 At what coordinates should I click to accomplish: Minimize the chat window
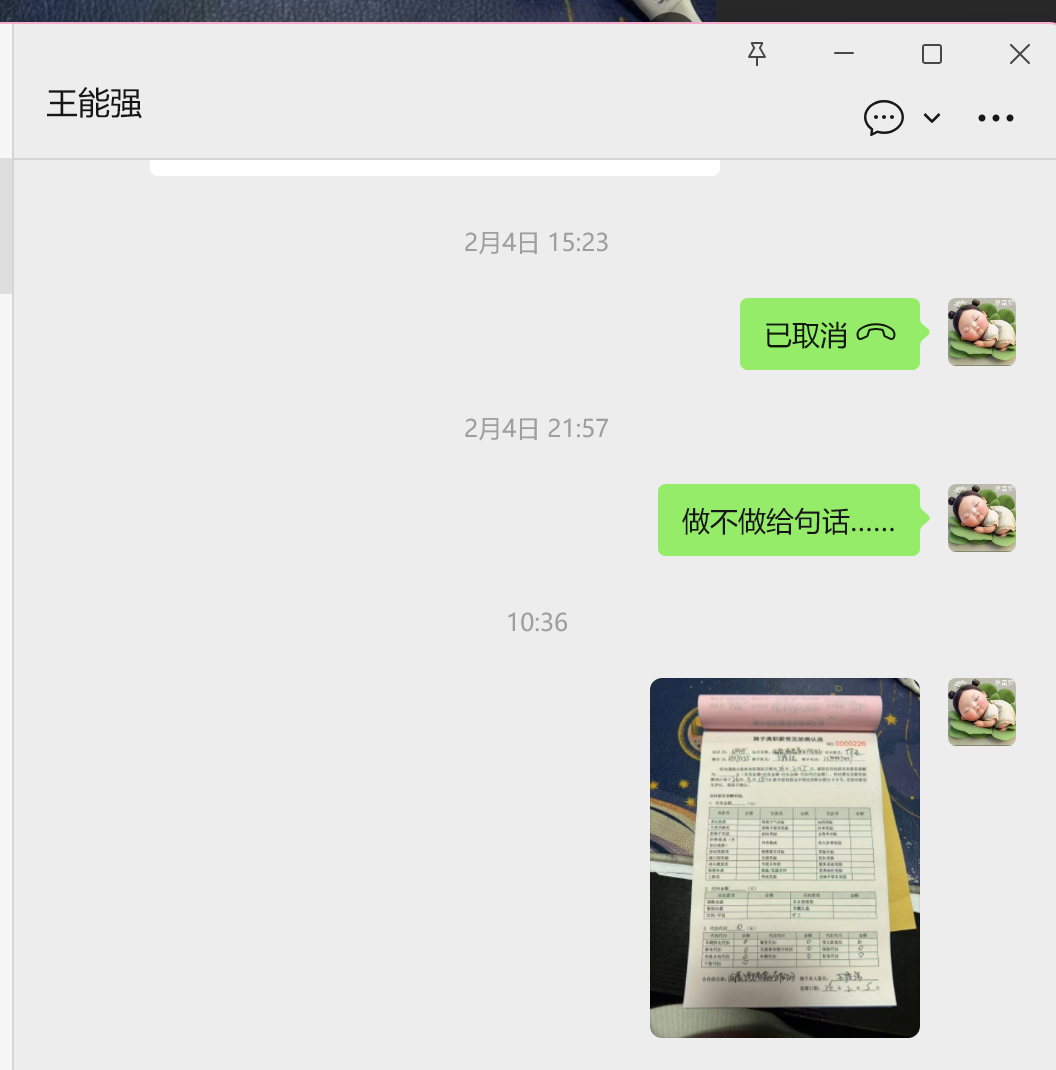coord(844,54)
